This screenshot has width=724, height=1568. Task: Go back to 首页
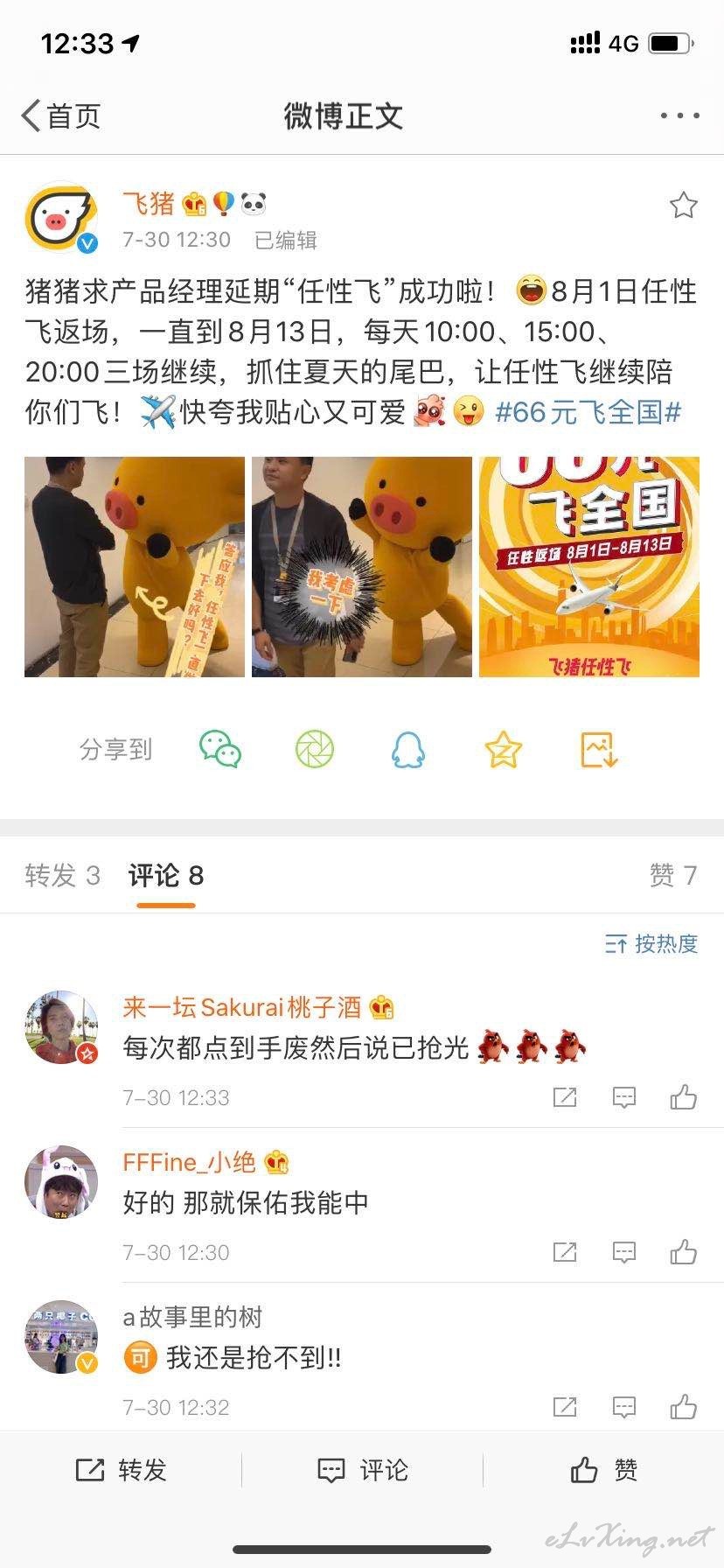pyautogui.click(x=61, y=115)
